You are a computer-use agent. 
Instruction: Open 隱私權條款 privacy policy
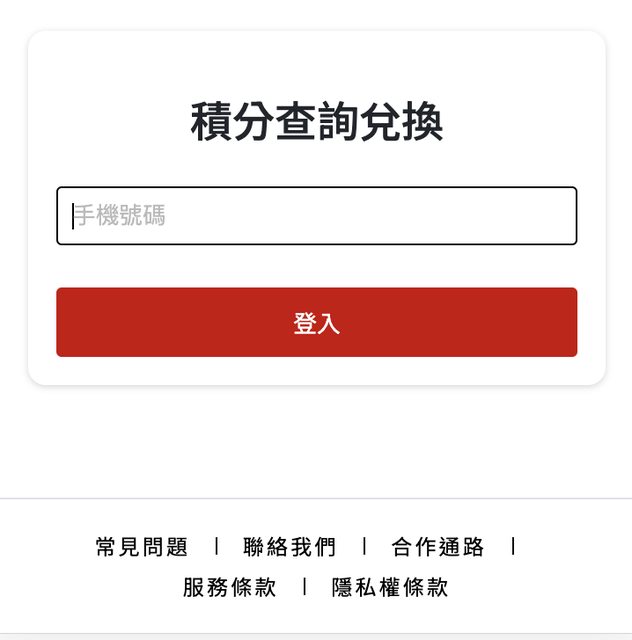390,587
